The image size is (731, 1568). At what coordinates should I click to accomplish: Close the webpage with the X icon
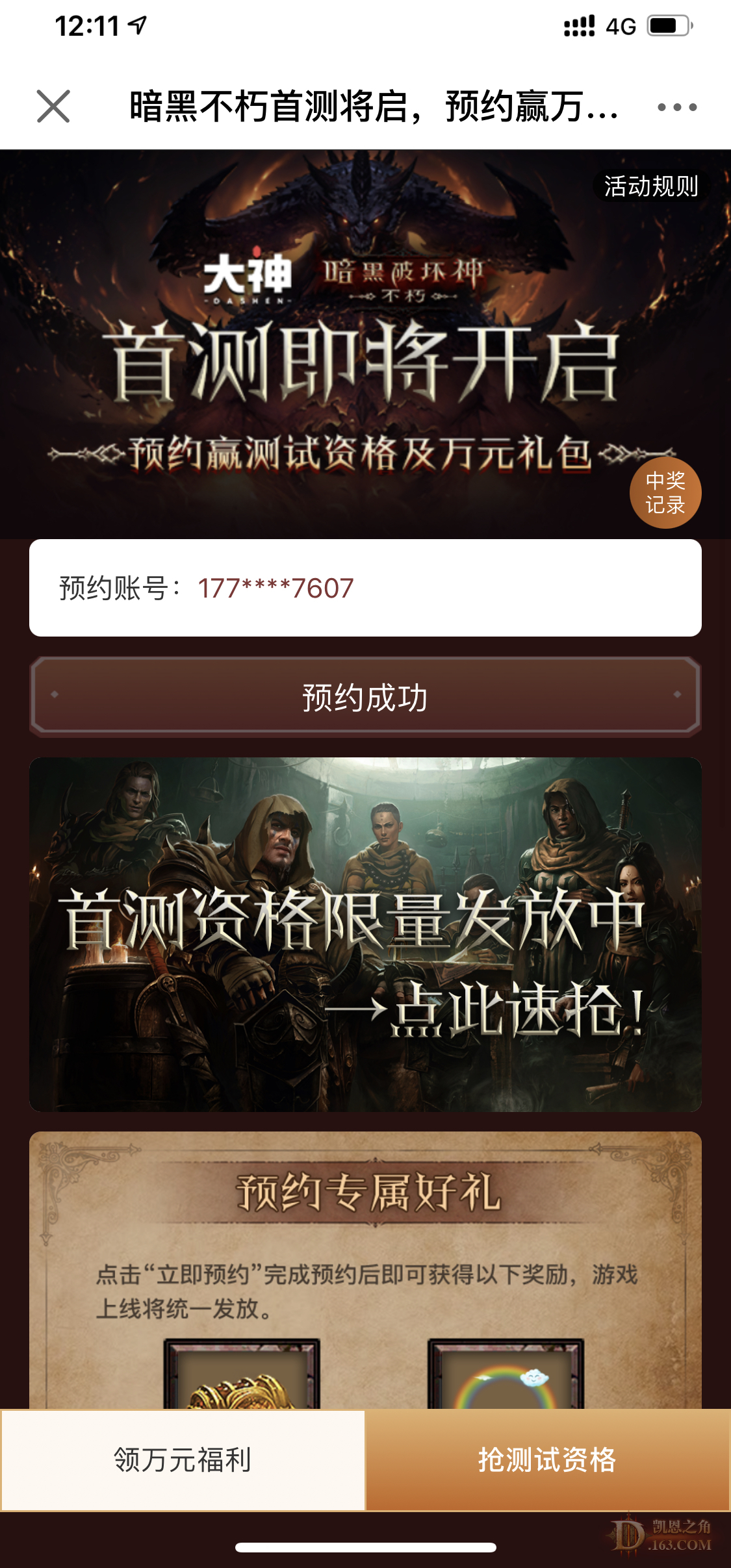[x=53, y=107]
